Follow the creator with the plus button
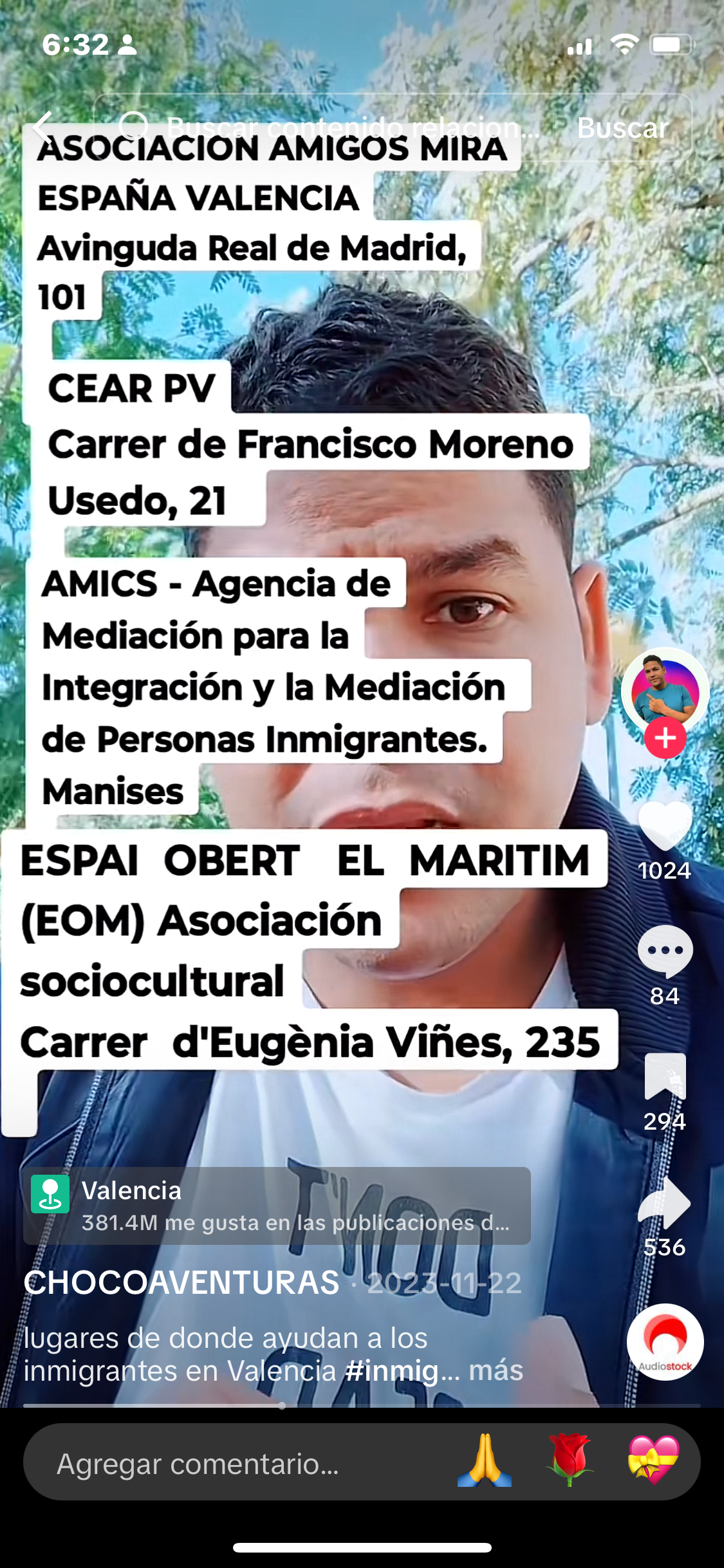This screenshot has height=1568, width=724. click(x=665, y=738)
